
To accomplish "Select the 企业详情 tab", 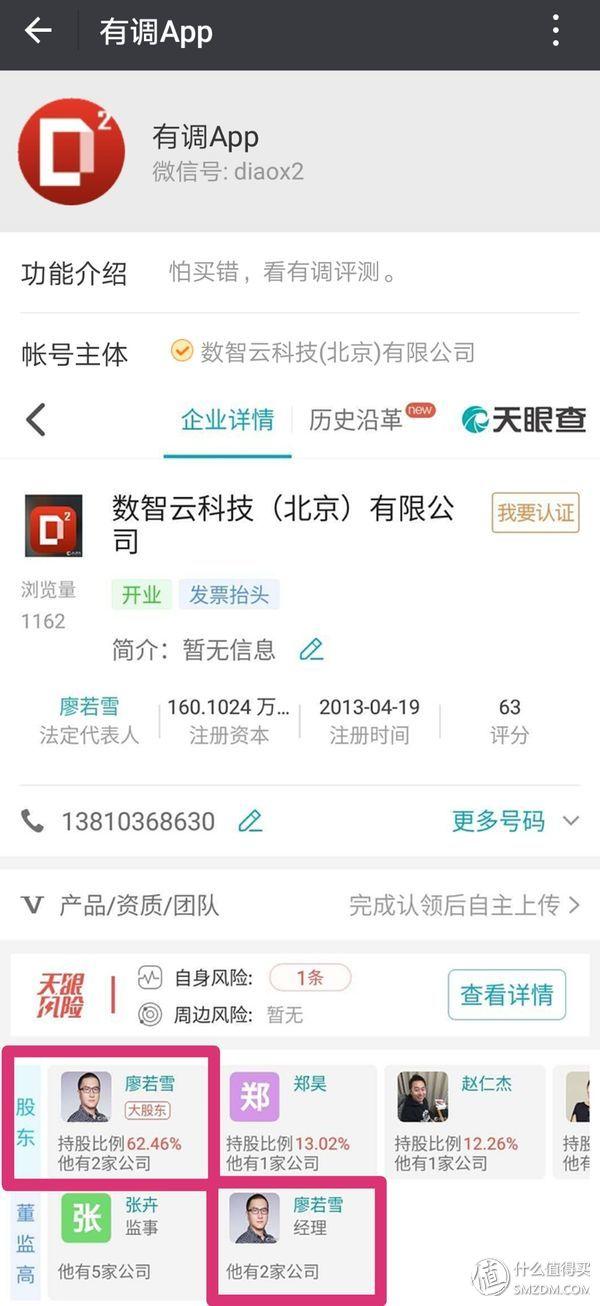I will coord(227,419).
